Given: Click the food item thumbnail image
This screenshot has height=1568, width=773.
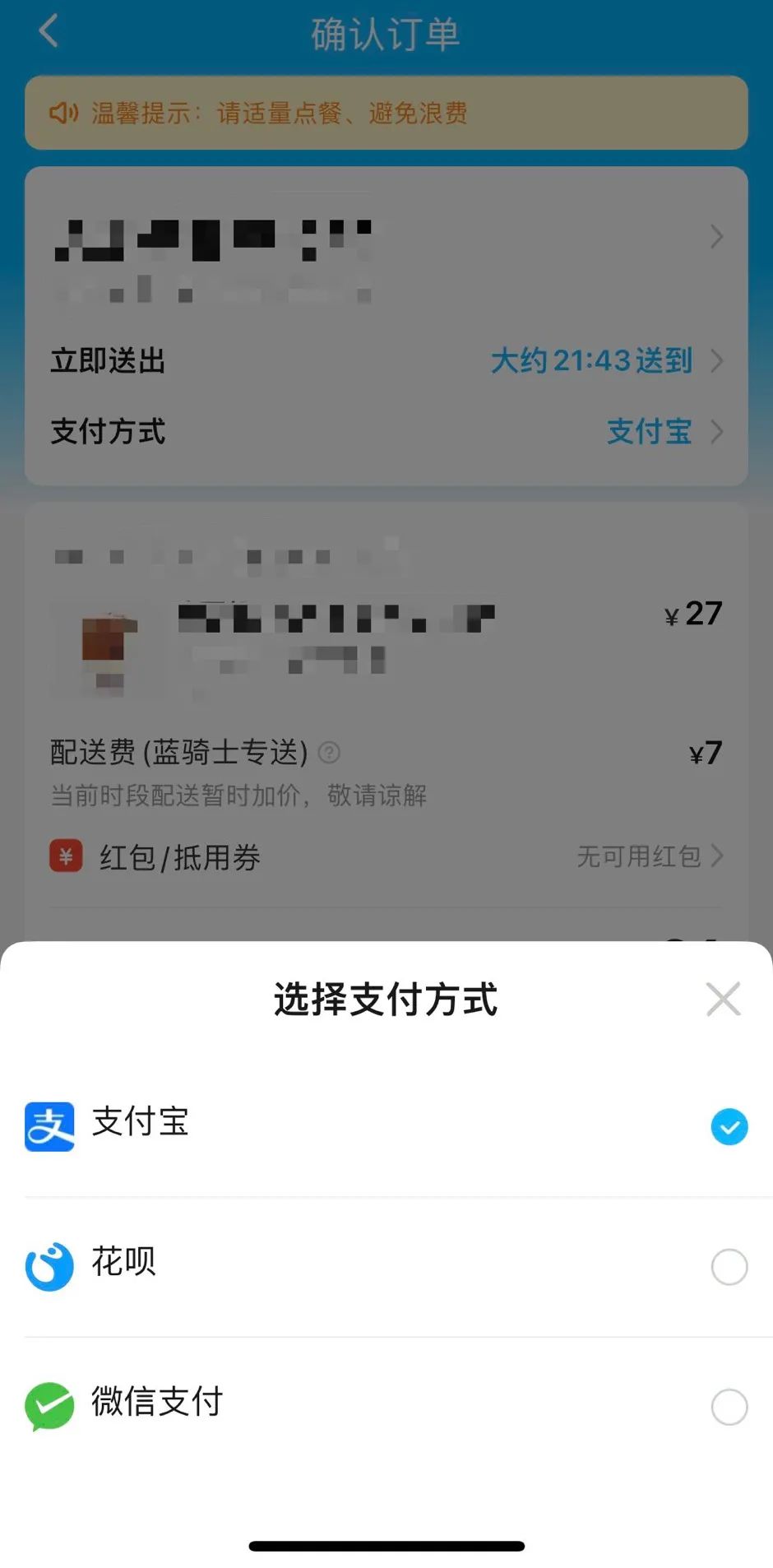Looking at the screenshot, I should tap(108, 648).
